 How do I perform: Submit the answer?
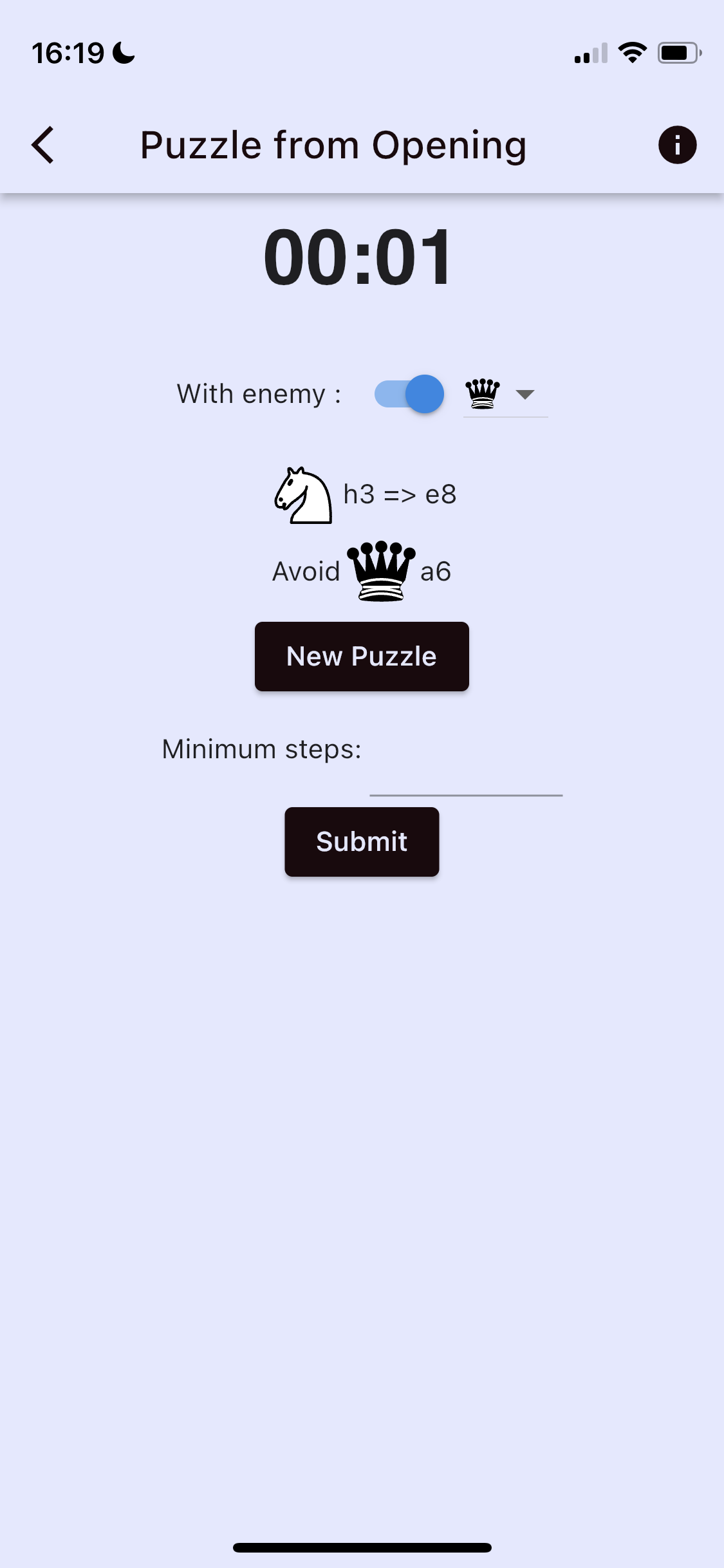(362, 842)
